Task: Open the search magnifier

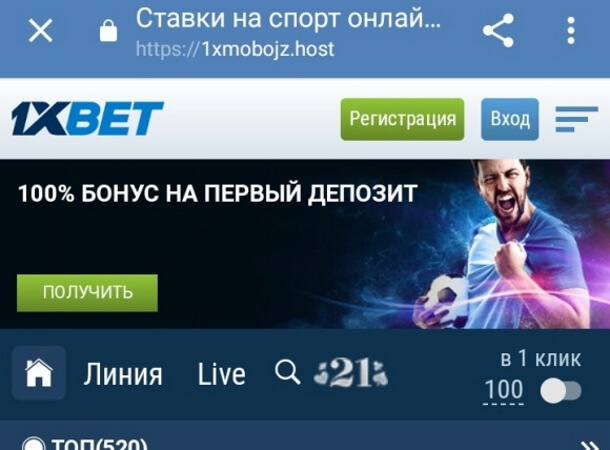Action: click(x=287, y=373)
